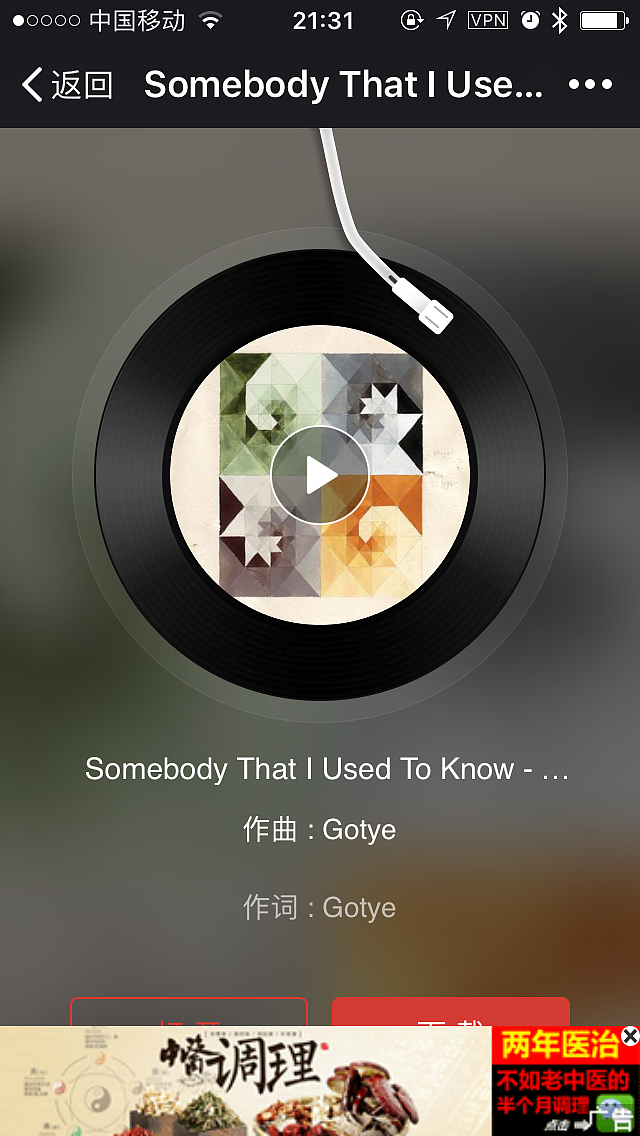The width and height of the screenshot is (640, 1136).
Task: Go back using the 返回 arrow
Action: [x=66, y=85]
